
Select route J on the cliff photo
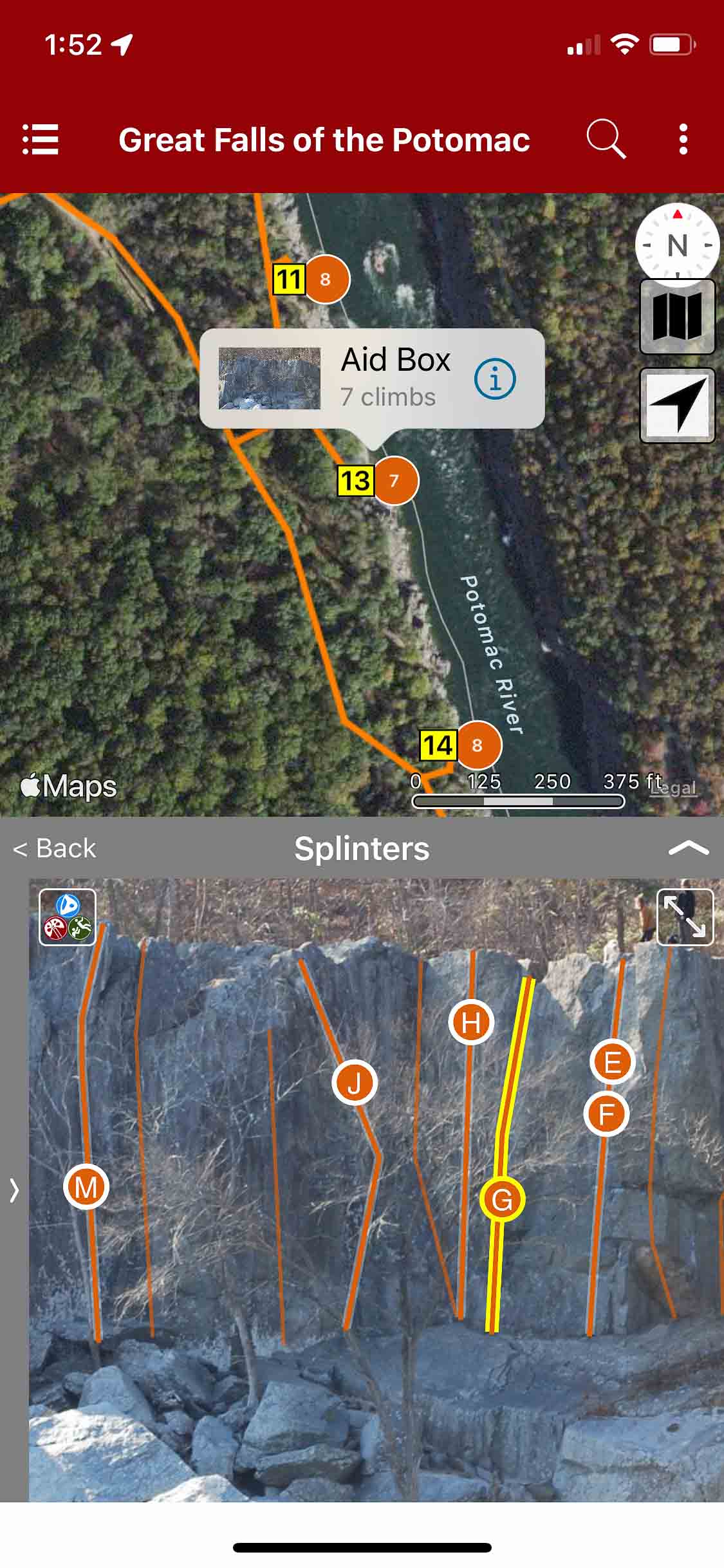(355, 1082)
